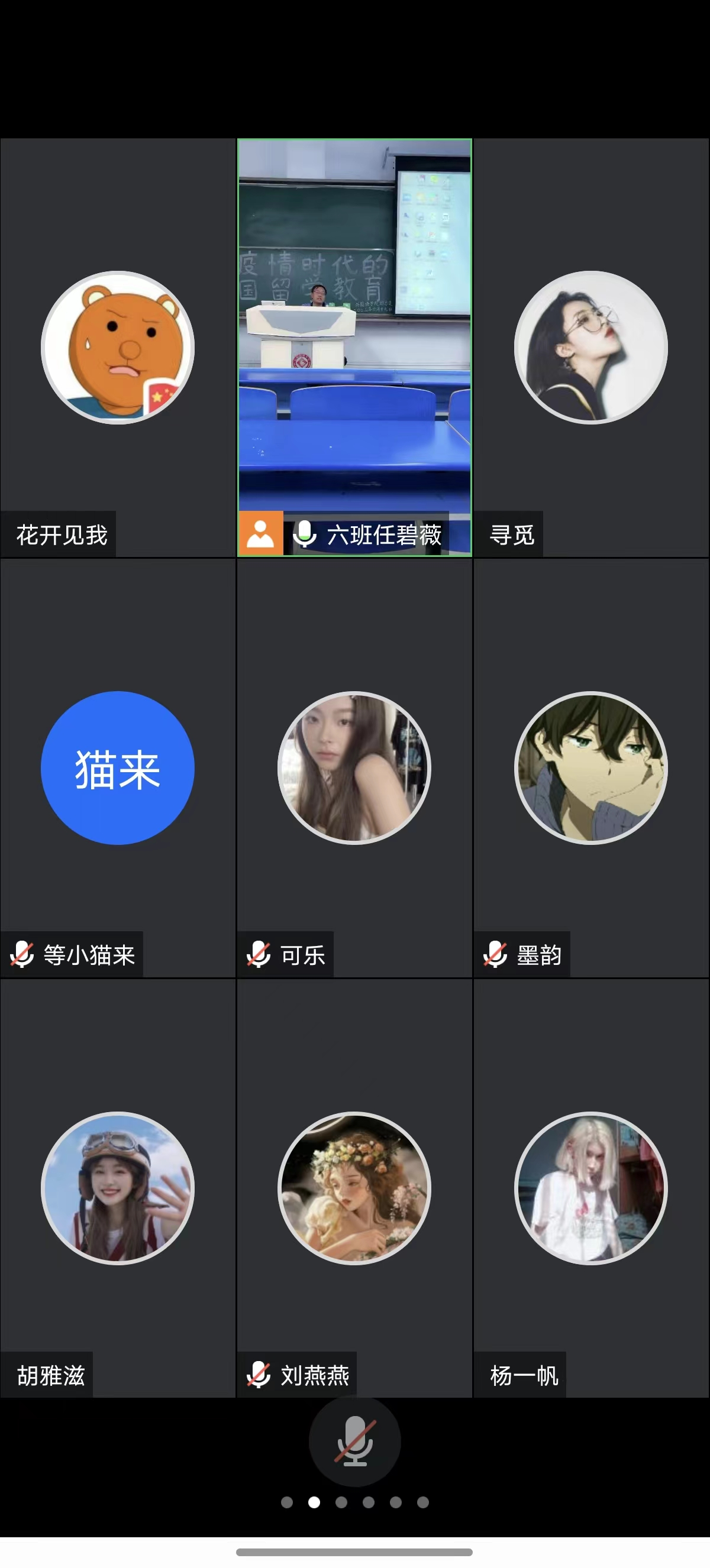Select participant tile 可乐
The width and height of the screenshot is (710, 1568).
354,768
